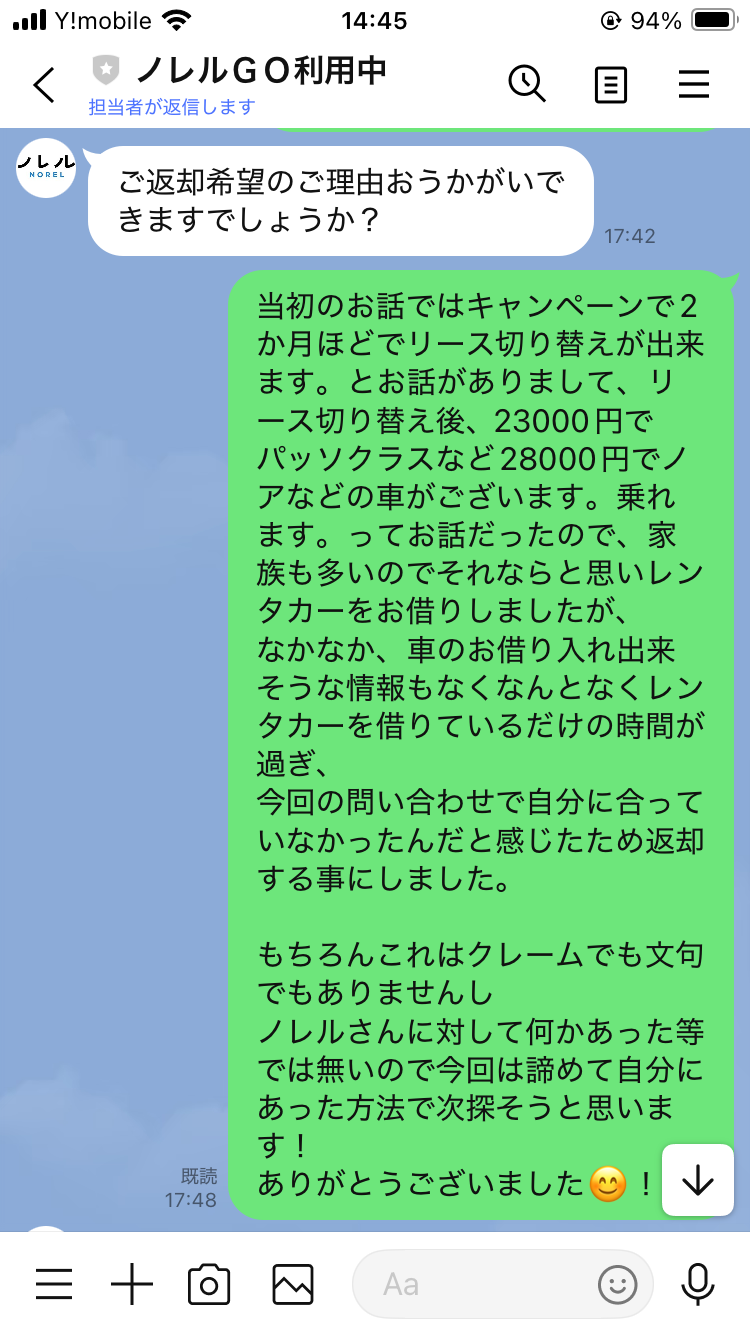Tap the NOREL profile avatar
The image size is (750, 1334).
coord(46,167)
